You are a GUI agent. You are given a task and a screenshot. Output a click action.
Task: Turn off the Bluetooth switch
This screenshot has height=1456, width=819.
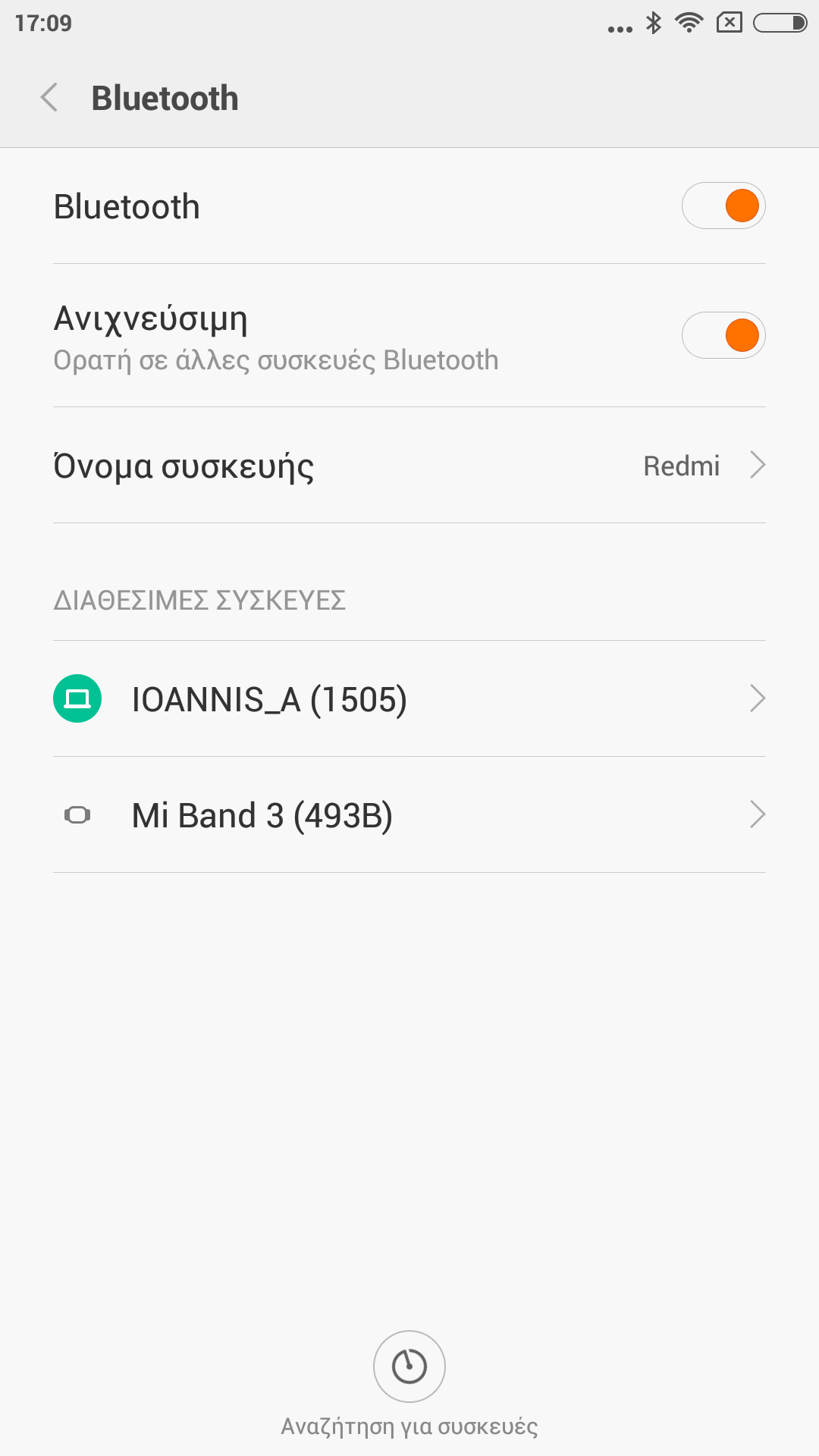[x=723, y=206]
